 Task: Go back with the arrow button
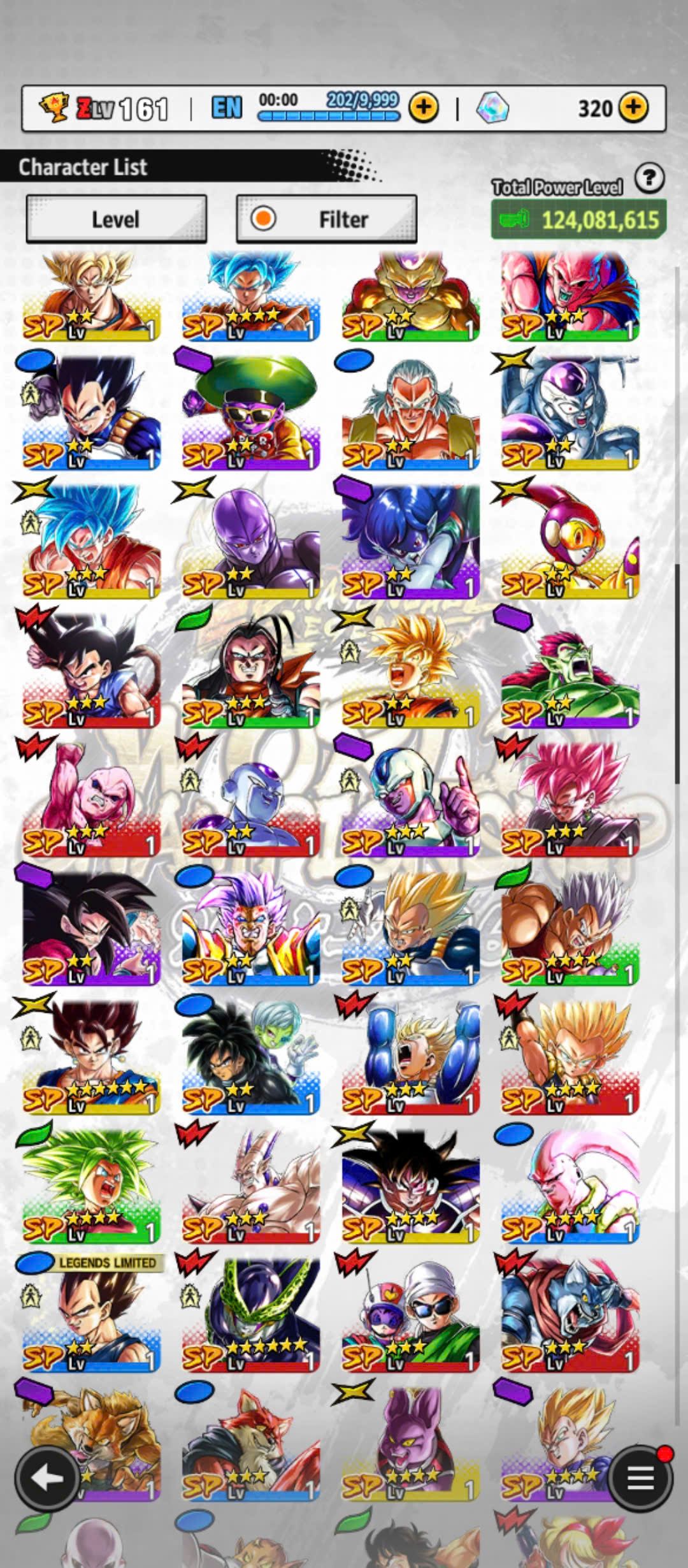coord(47,1477)
